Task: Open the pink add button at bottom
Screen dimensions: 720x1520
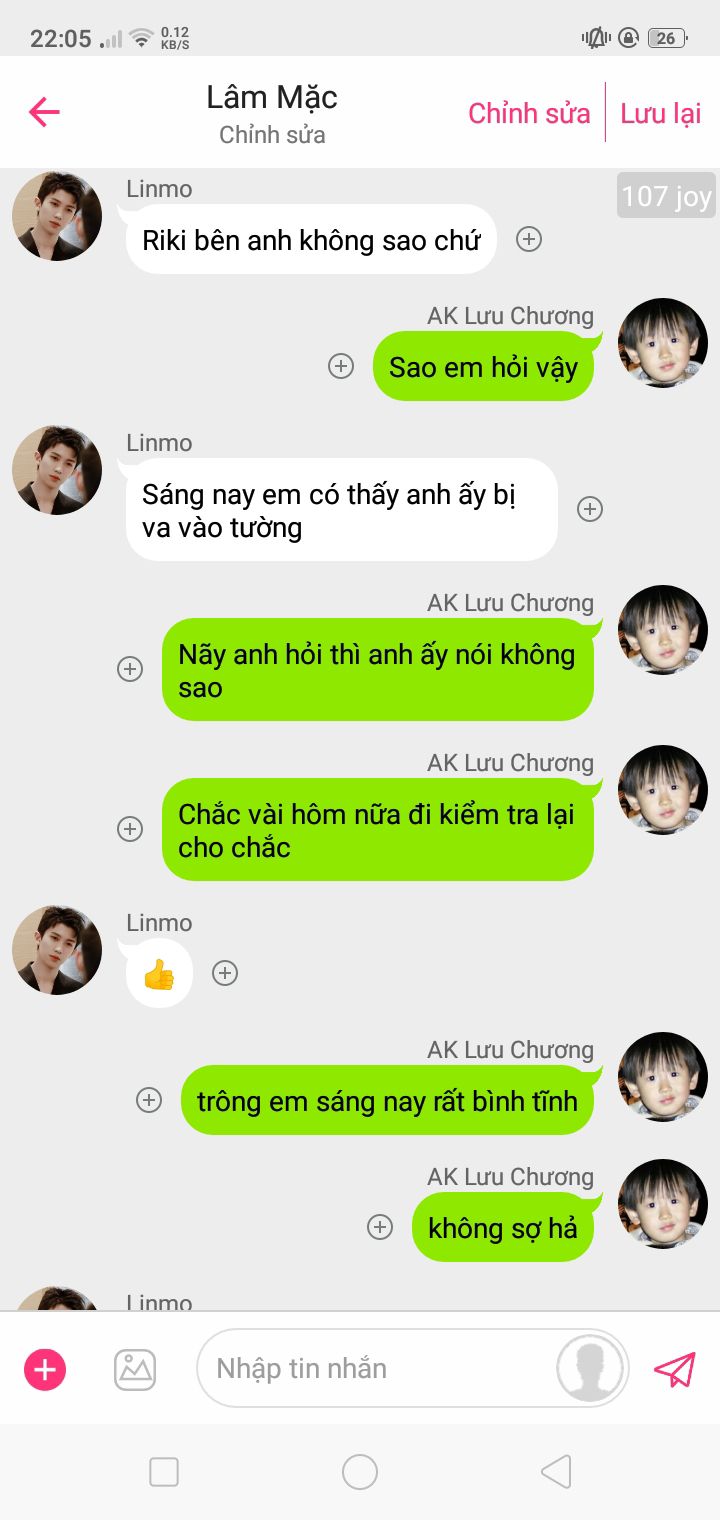Action: point(45,1369)
